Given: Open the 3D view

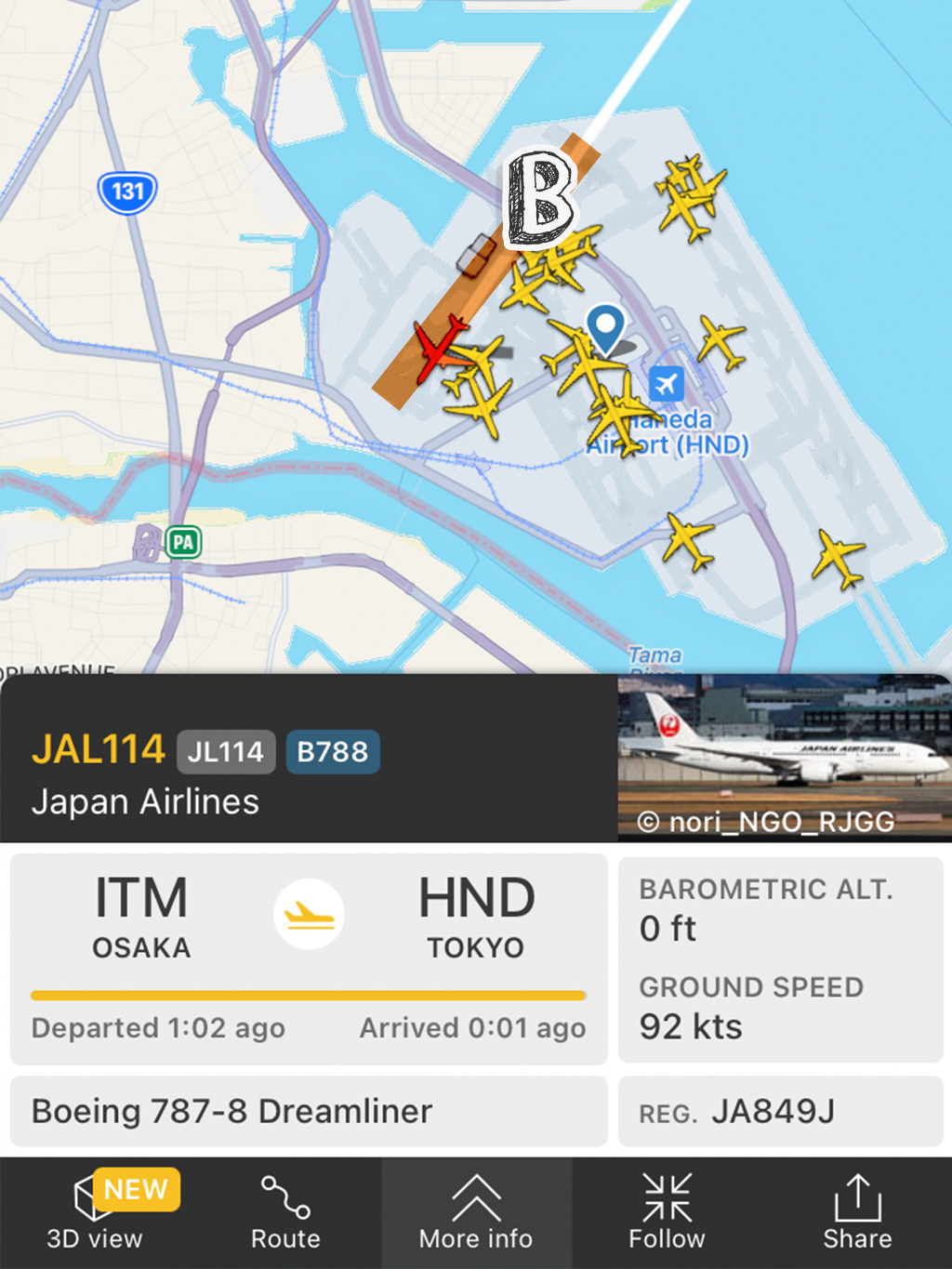Looking at the screenshot, I should pos(95,1212).
